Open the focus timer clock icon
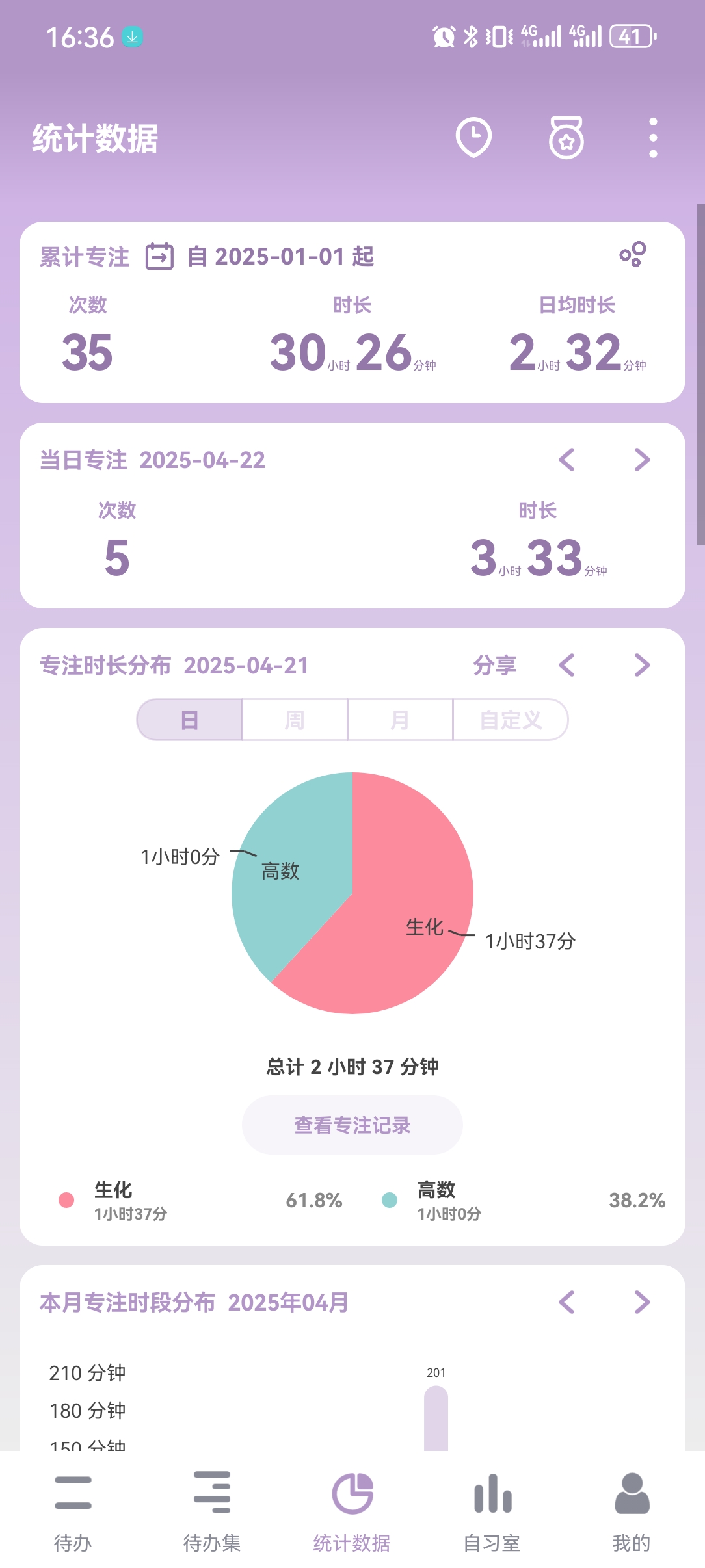705x1568 pixels. [x=473, y=137]
